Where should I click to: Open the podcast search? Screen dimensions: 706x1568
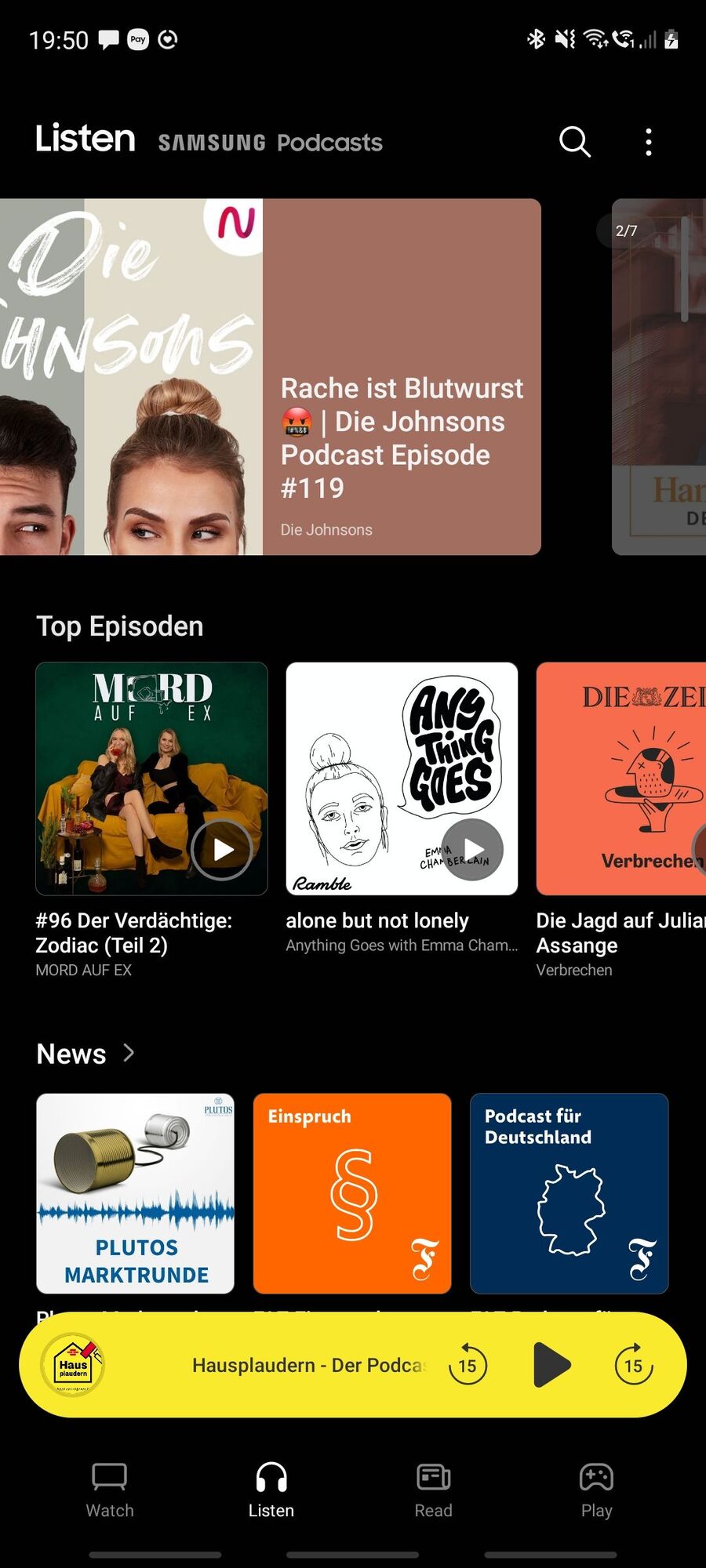click(x=574, y=142)
